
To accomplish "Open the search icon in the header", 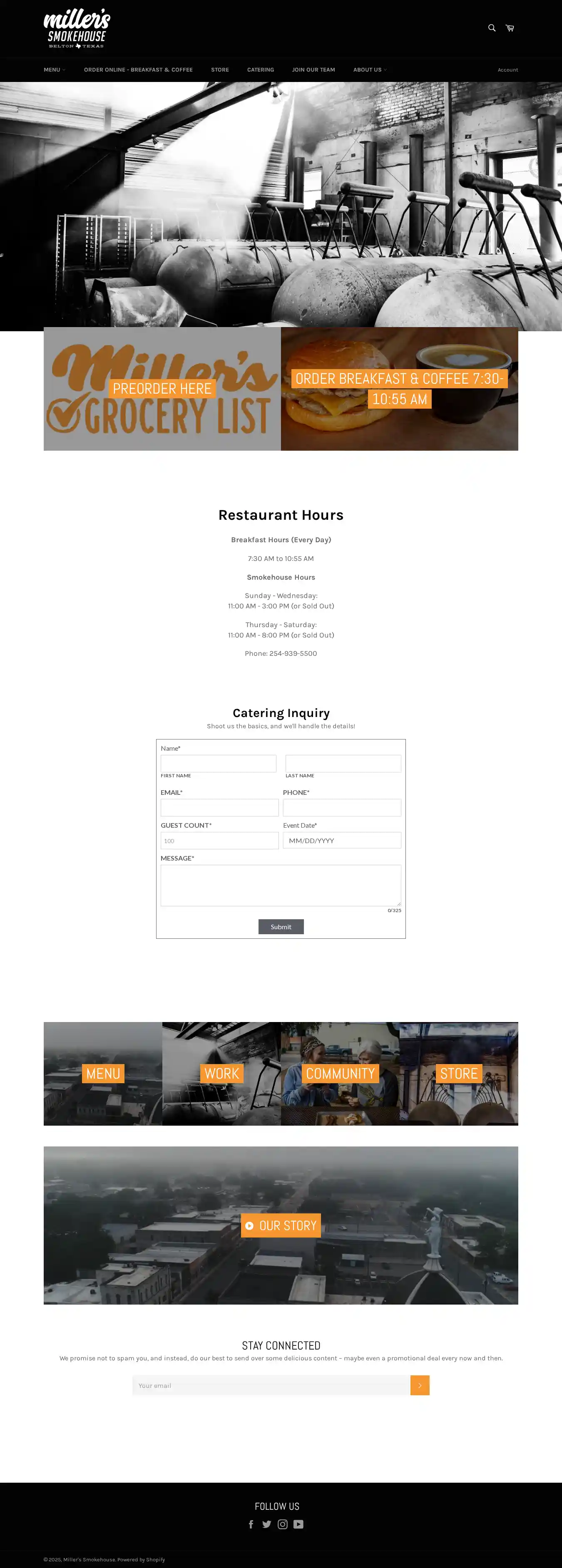I will [x=491, y=28].
